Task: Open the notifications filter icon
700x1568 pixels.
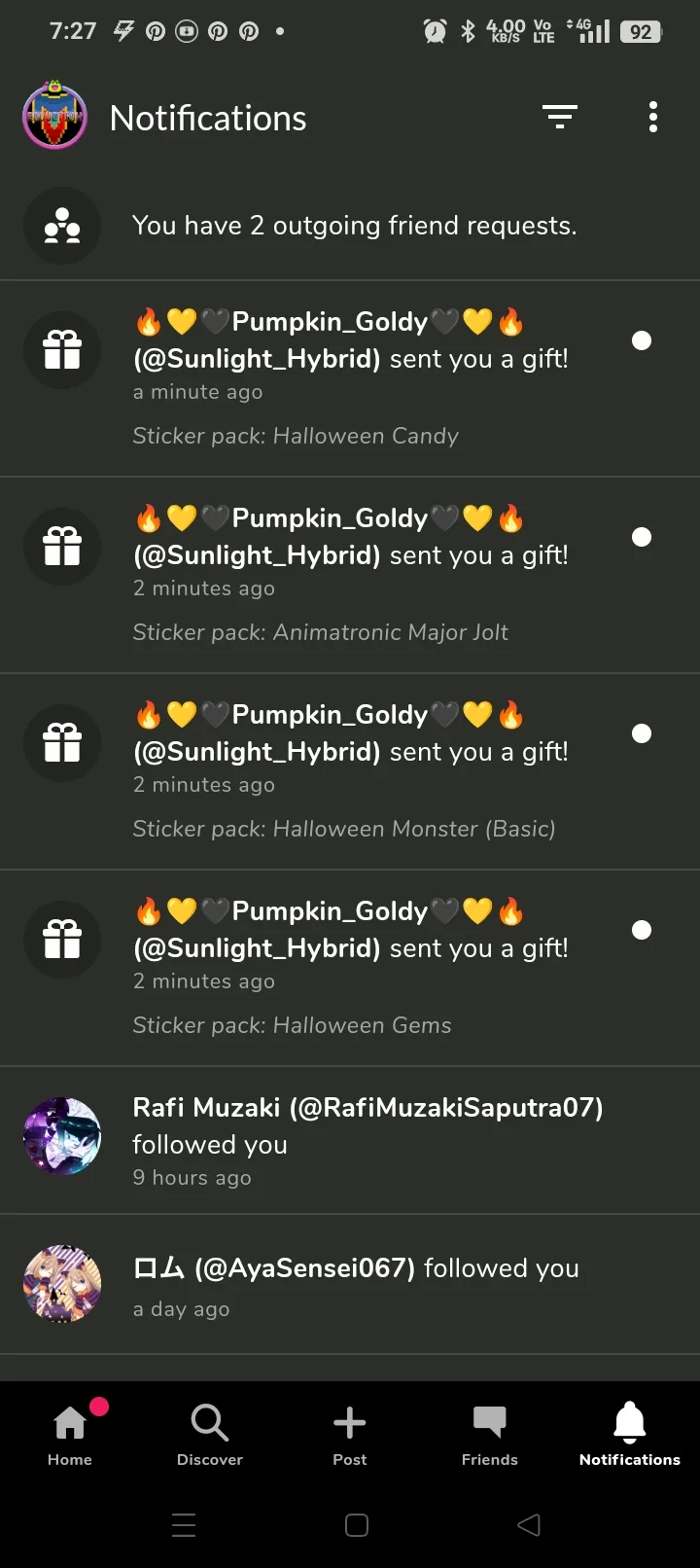Action: pyautogui.click(x=560, y=118)
